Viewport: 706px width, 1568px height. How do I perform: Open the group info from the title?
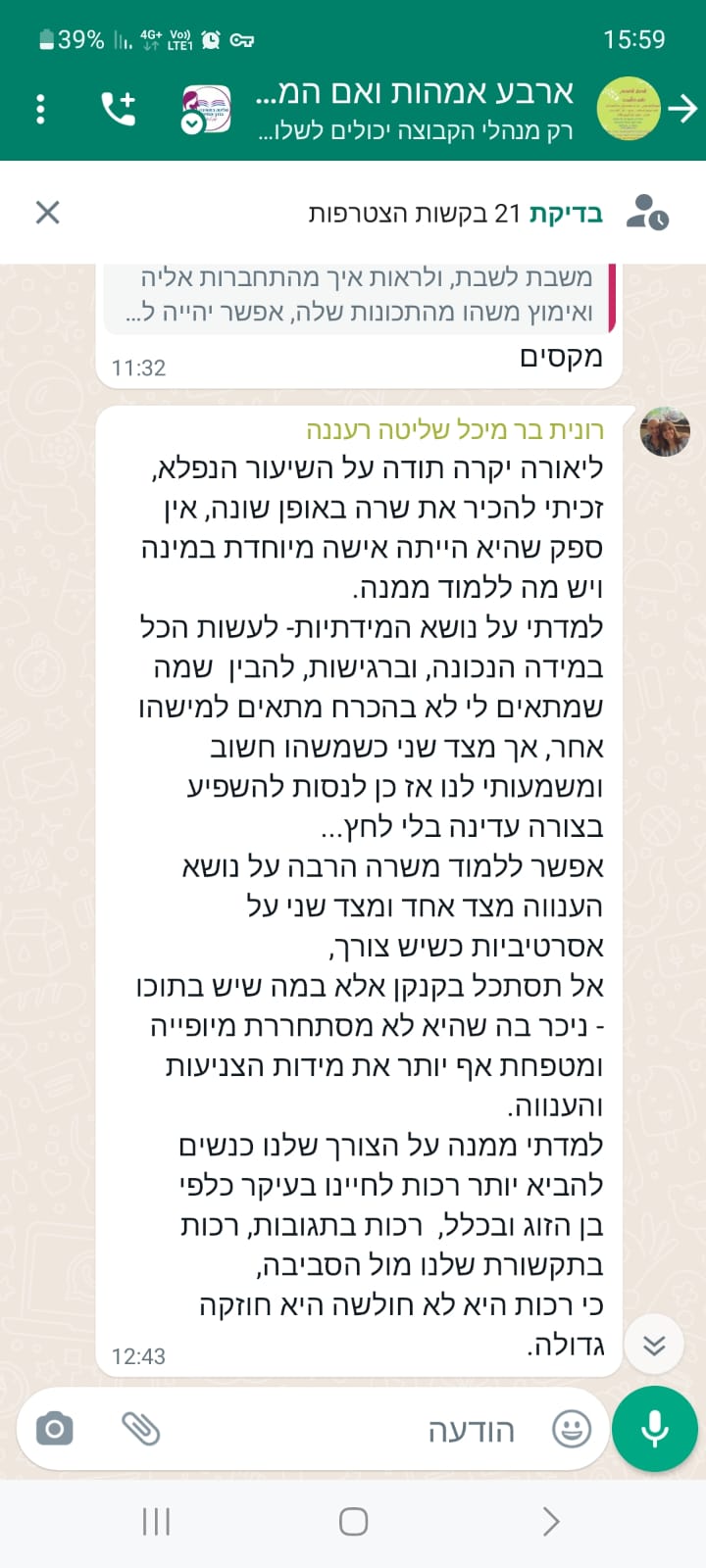(412, 108)
